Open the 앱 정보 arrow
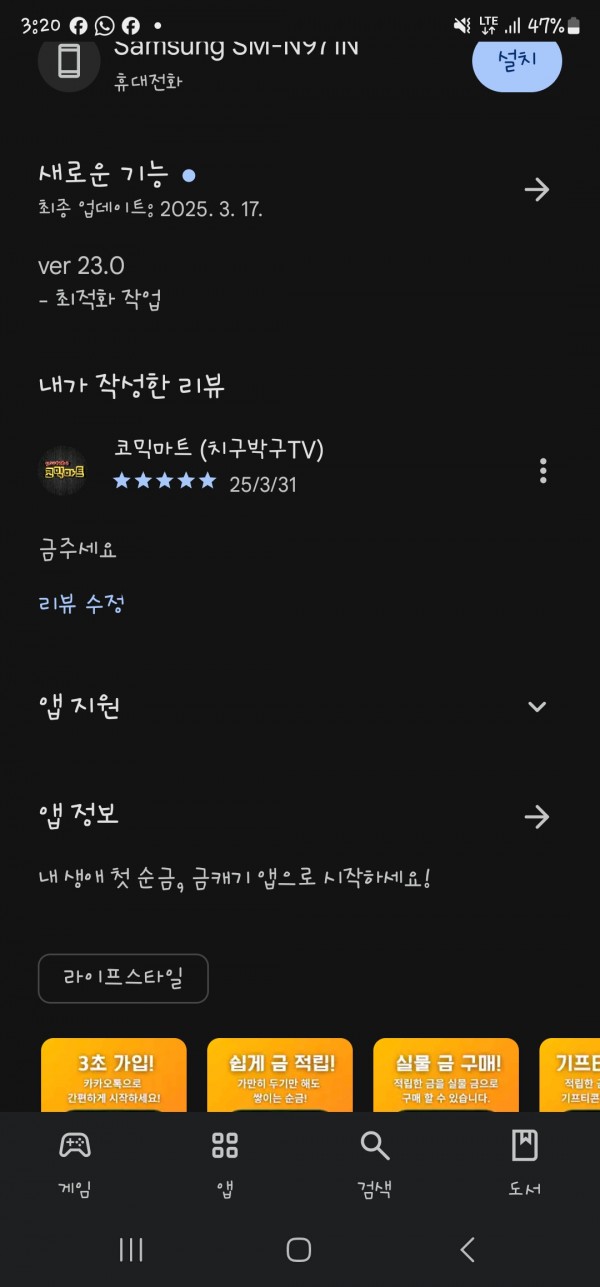Viewport: 600px width, 1287px height. (x=537, y=817)
